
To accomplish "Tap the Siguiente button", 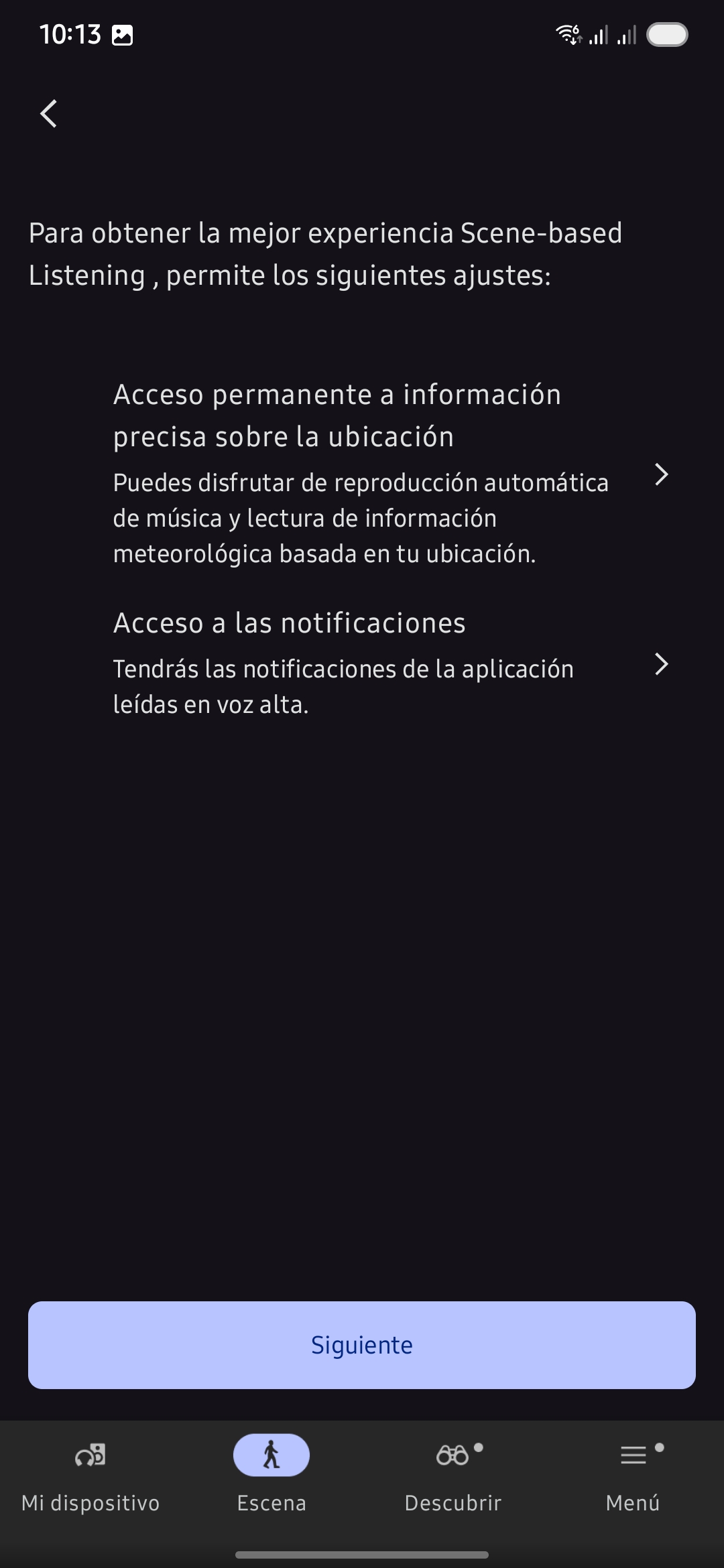I will (362, 1345).
